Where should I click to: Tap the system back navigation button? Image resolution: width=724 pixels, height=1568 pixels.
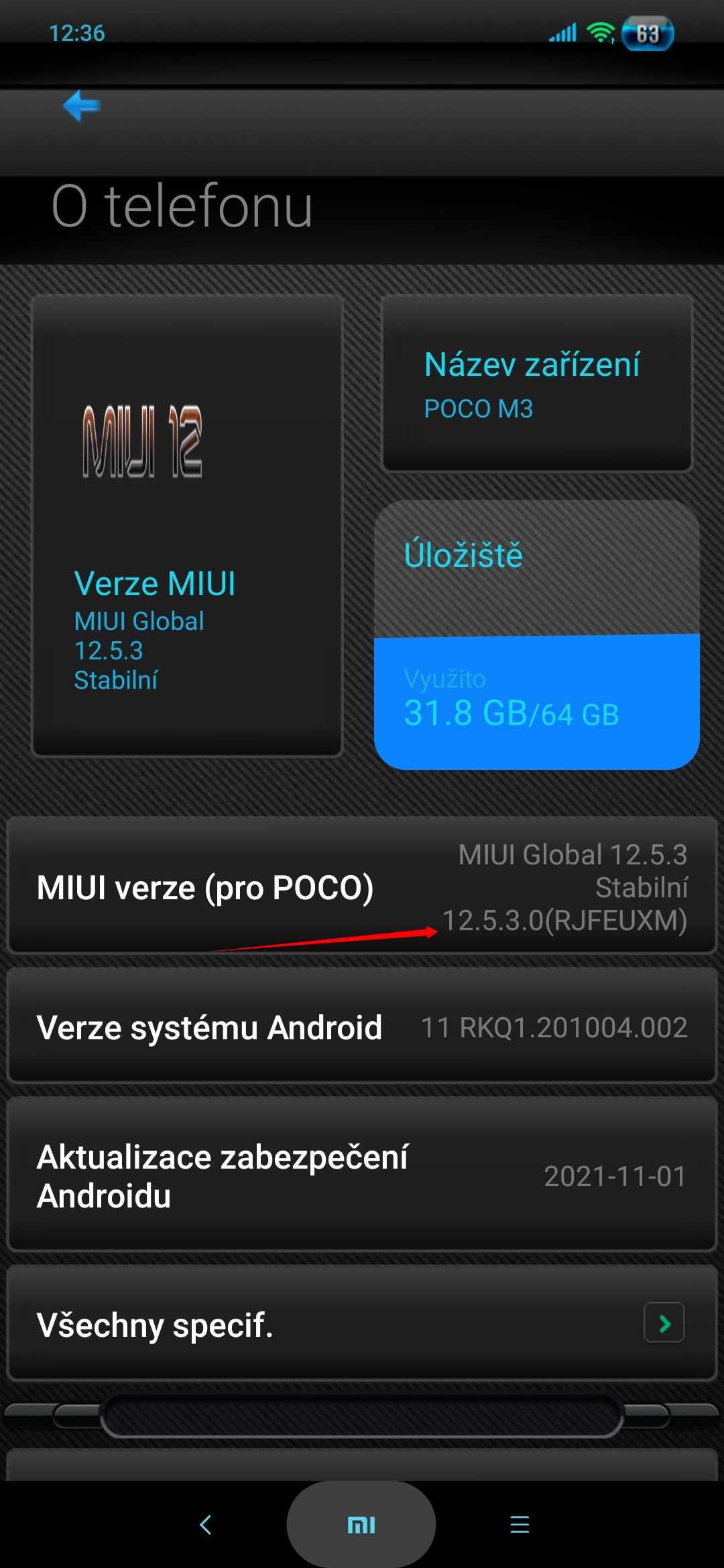tap(206, 1524)
